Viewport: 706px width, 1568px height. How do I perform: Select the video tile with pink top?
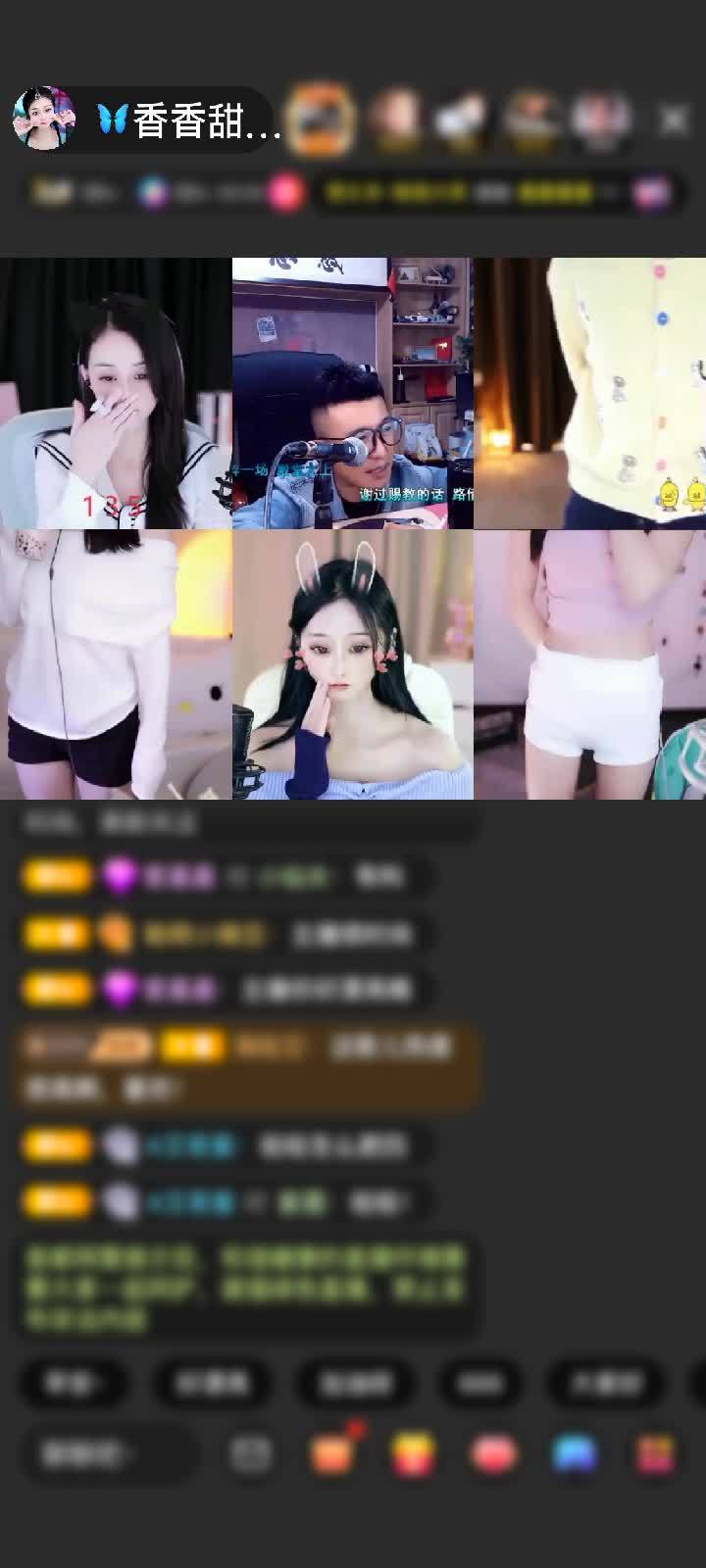coord(590,664)
